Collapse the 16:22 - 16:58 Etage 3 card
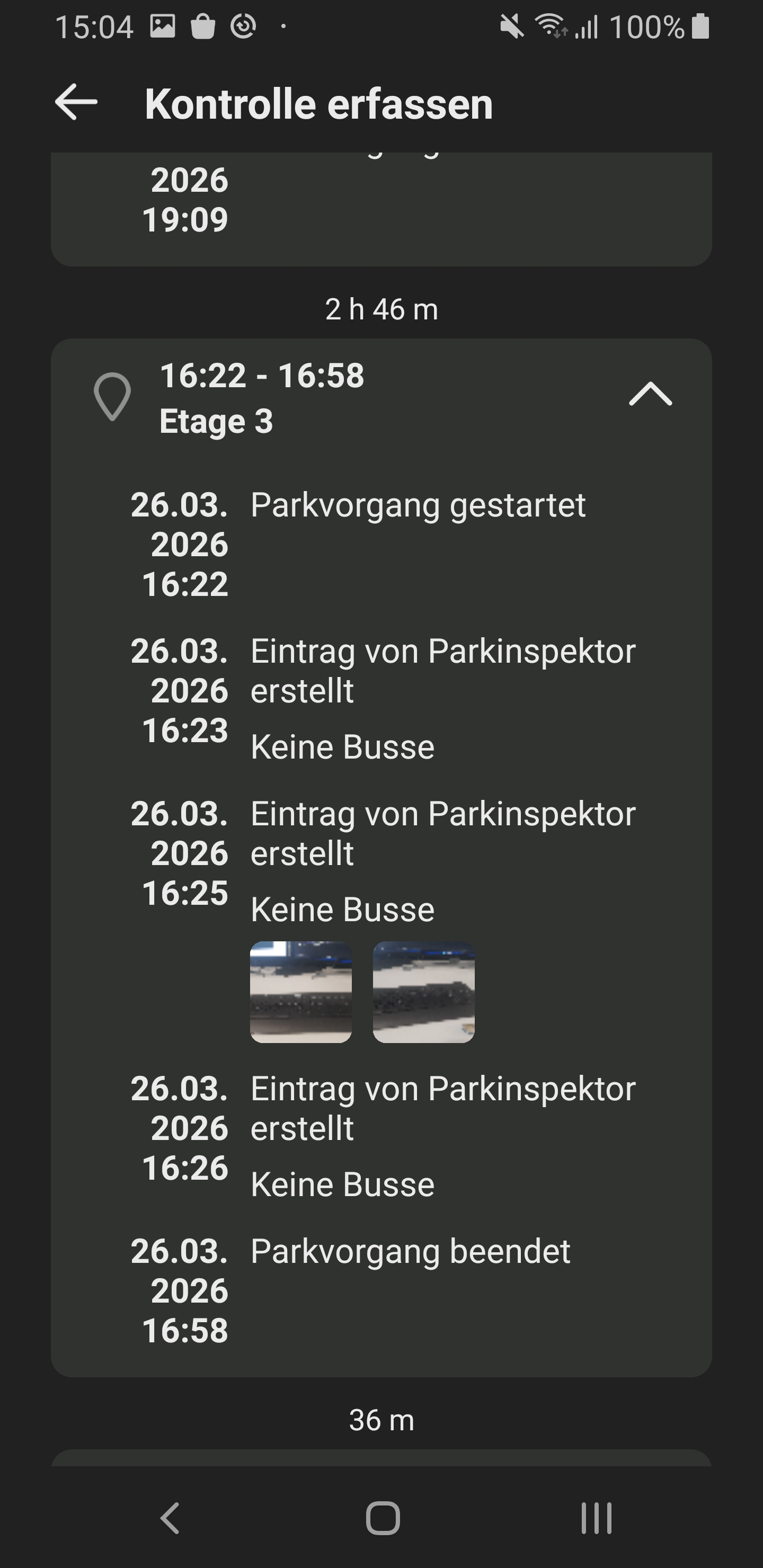This screenshot has width=763, height=1568. click(650, 395)
